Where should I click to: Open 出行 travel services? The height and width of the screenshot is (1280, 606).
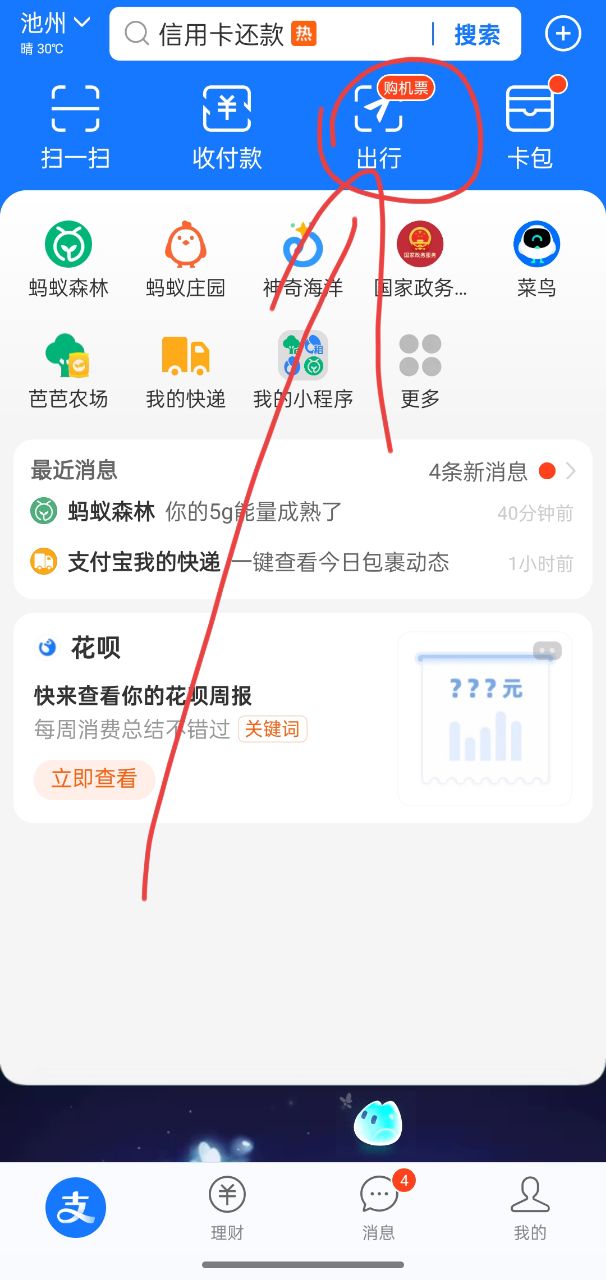click(x=379, y=125)
